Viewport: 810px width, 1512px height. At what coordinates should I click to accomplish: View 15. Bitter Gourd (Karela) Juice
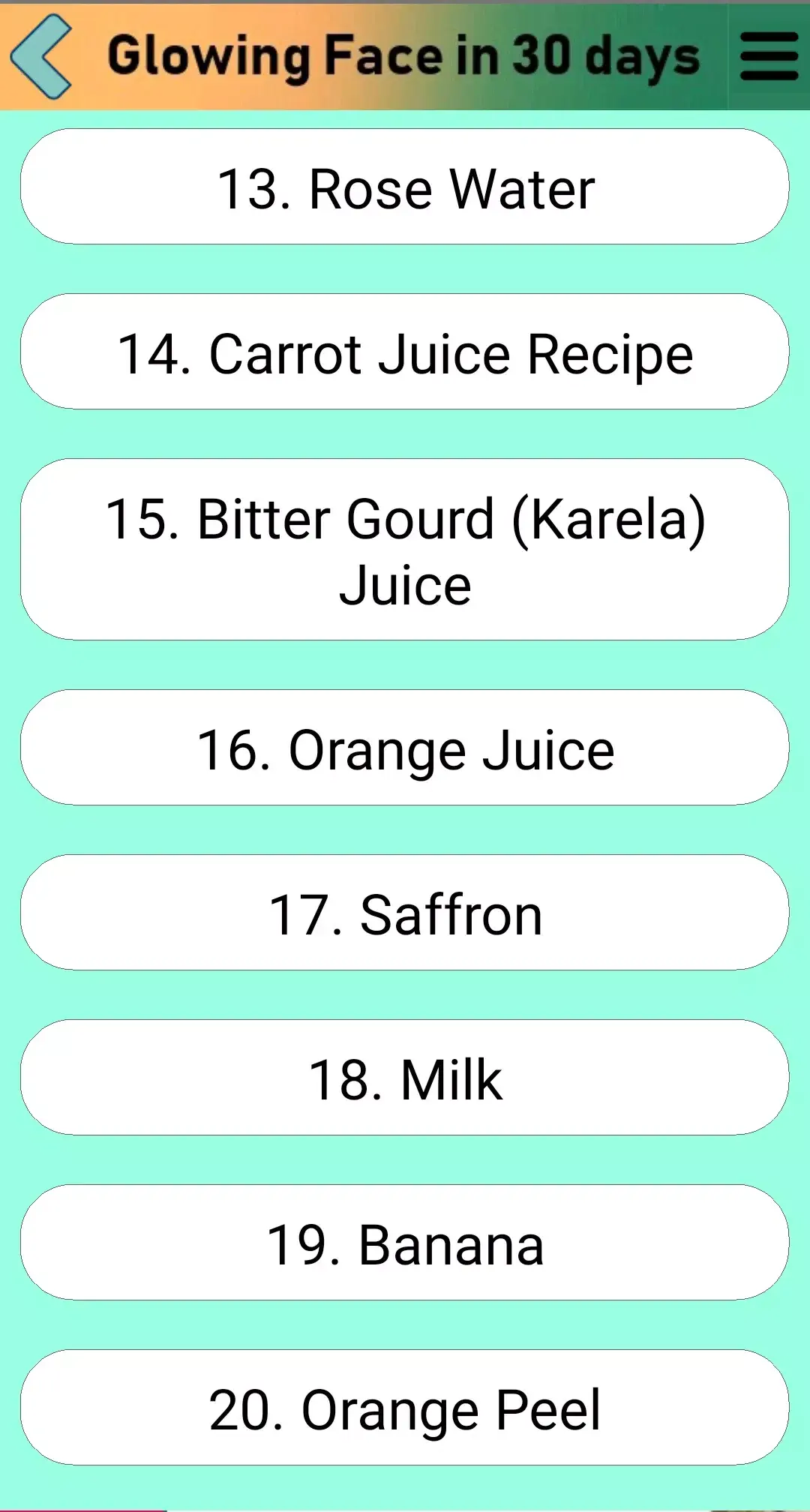(x=405, y=550)
